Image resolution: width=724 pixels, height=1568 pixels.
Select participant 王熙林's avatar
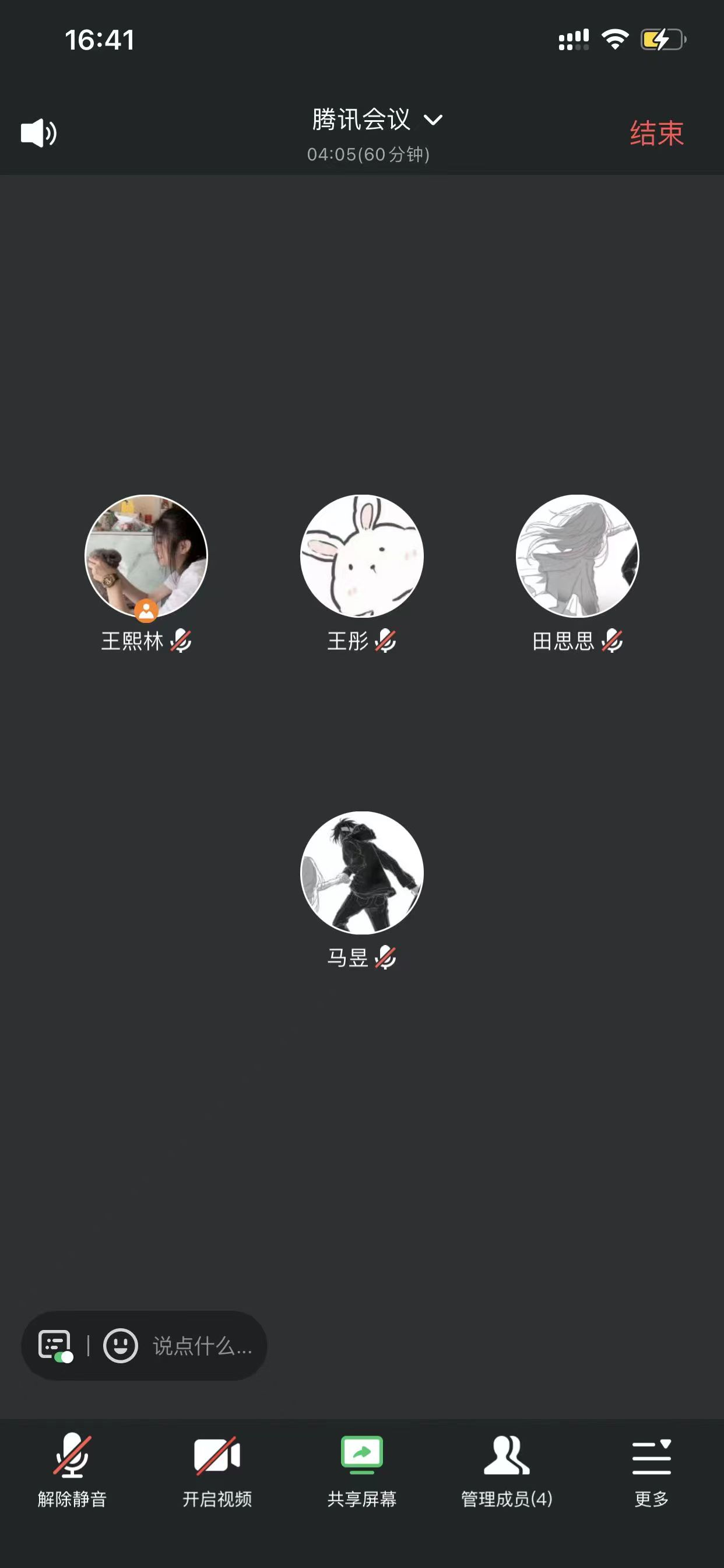146,556
